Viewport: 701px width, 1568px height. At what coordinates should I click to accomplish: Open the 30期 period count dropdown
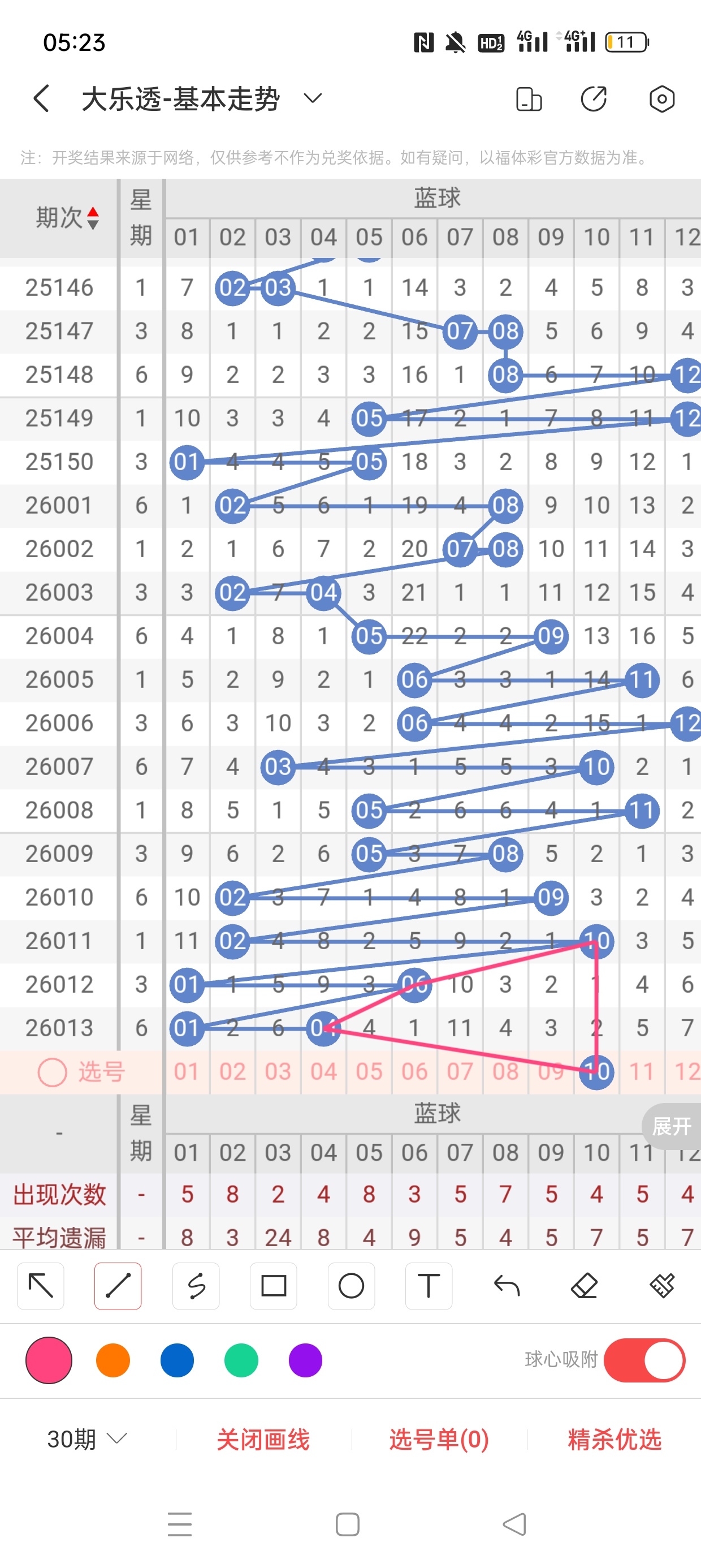point(87,1439)
